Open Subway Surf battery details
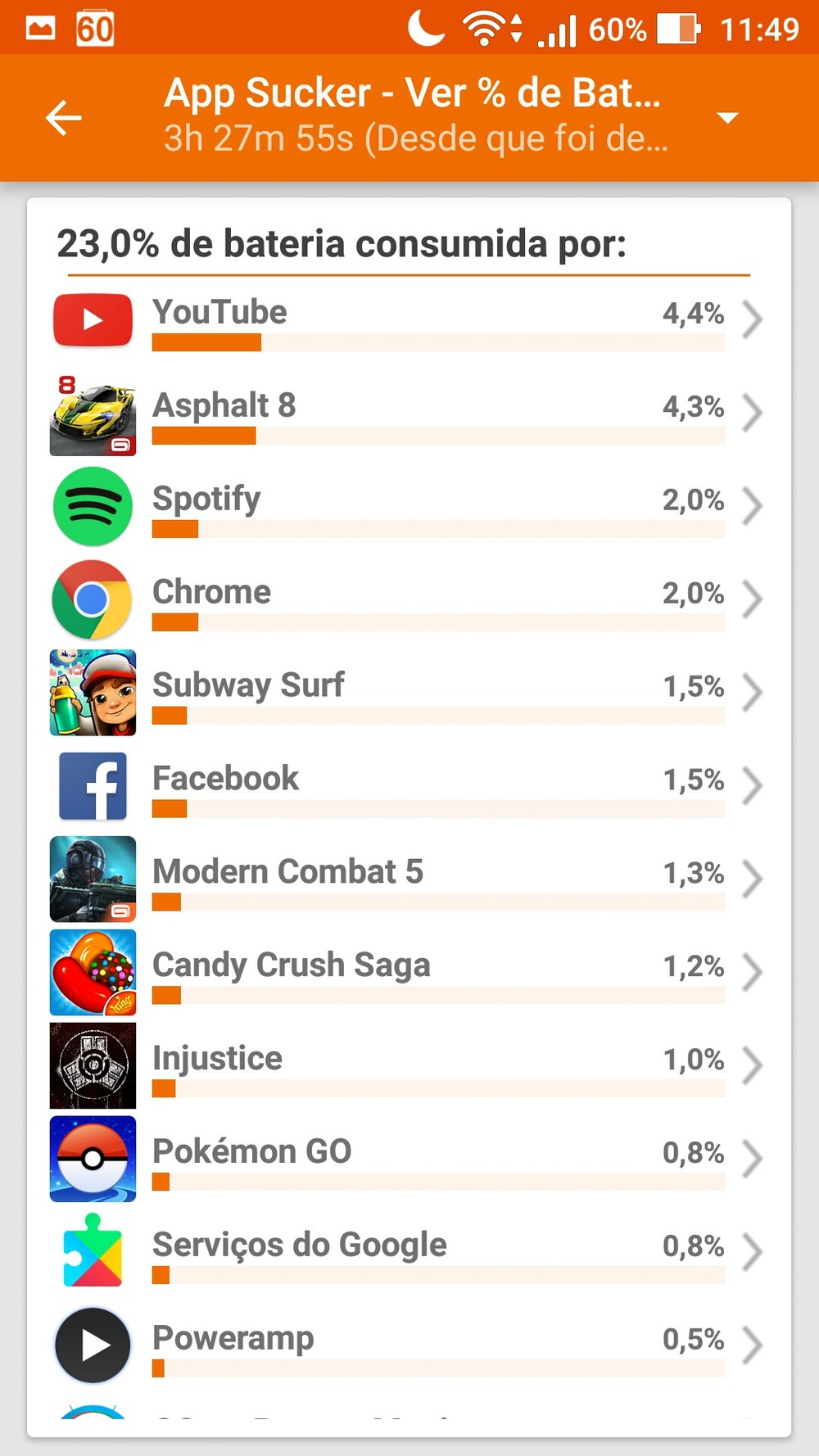819x1456 pixels. tap(409, 693)
